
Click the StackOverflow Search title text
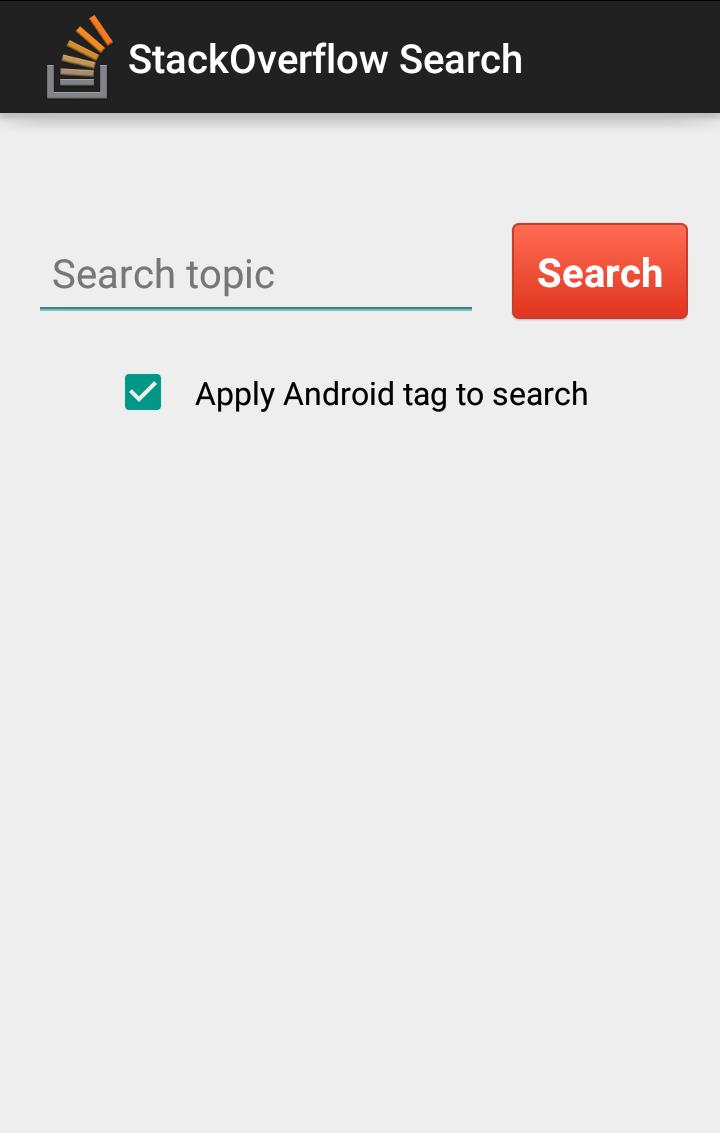click(x=325, y=57)
